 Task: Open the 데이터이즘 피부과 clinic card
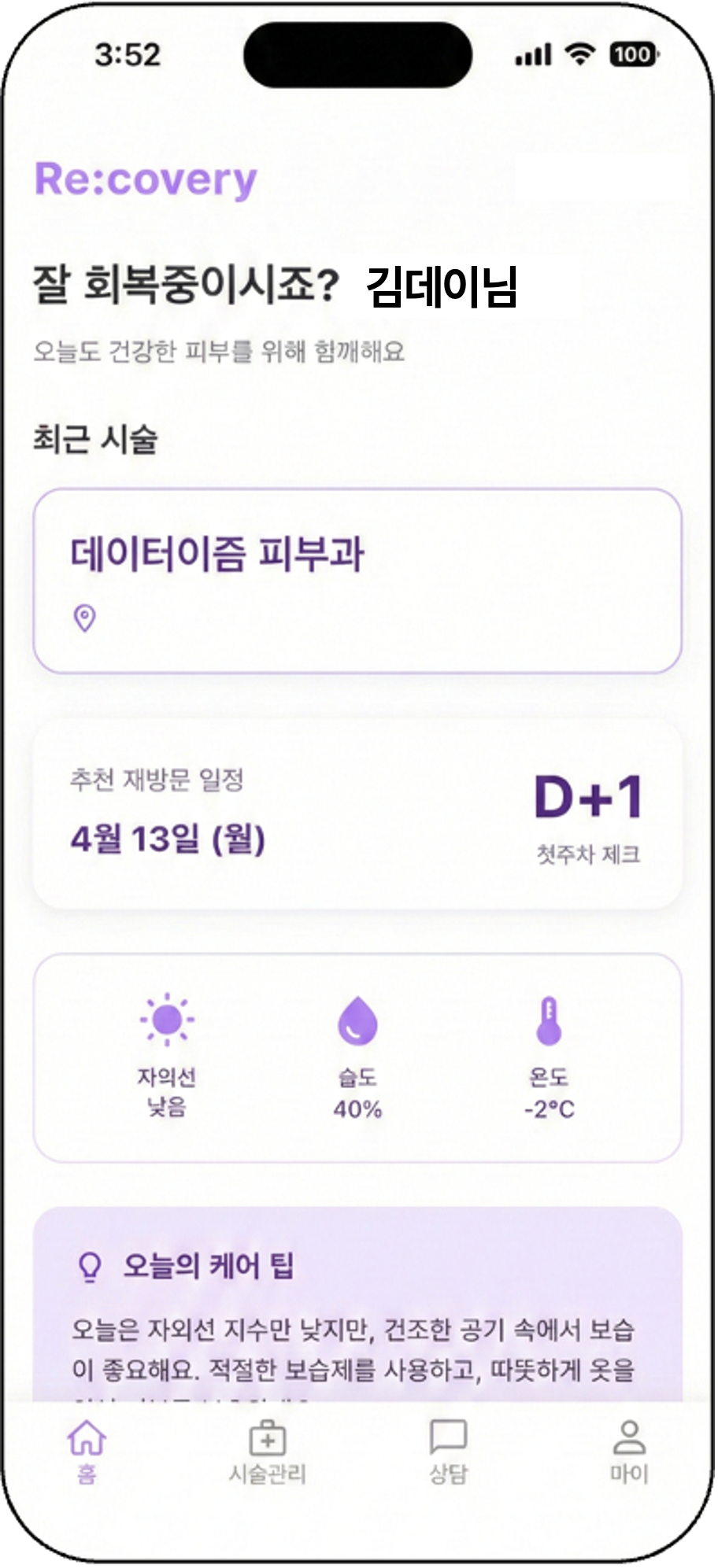tap(357, 581)
